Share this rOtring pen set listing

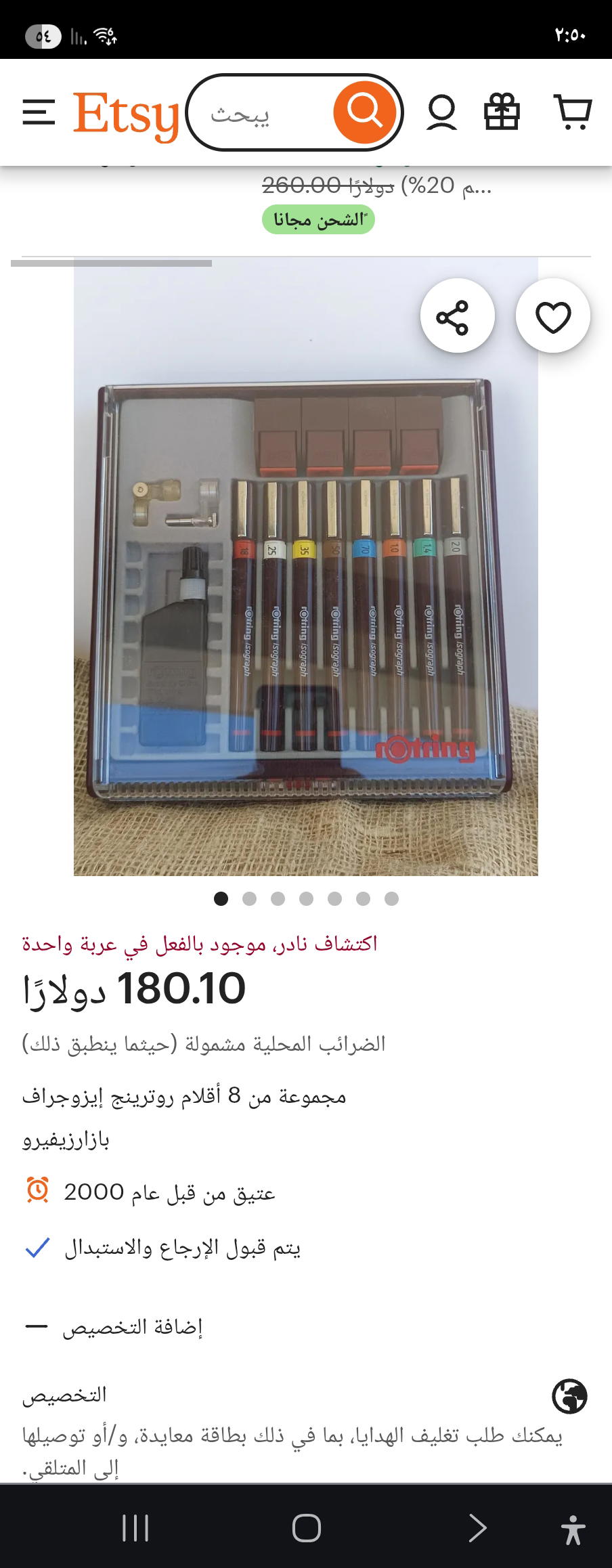tap(458, 316)
